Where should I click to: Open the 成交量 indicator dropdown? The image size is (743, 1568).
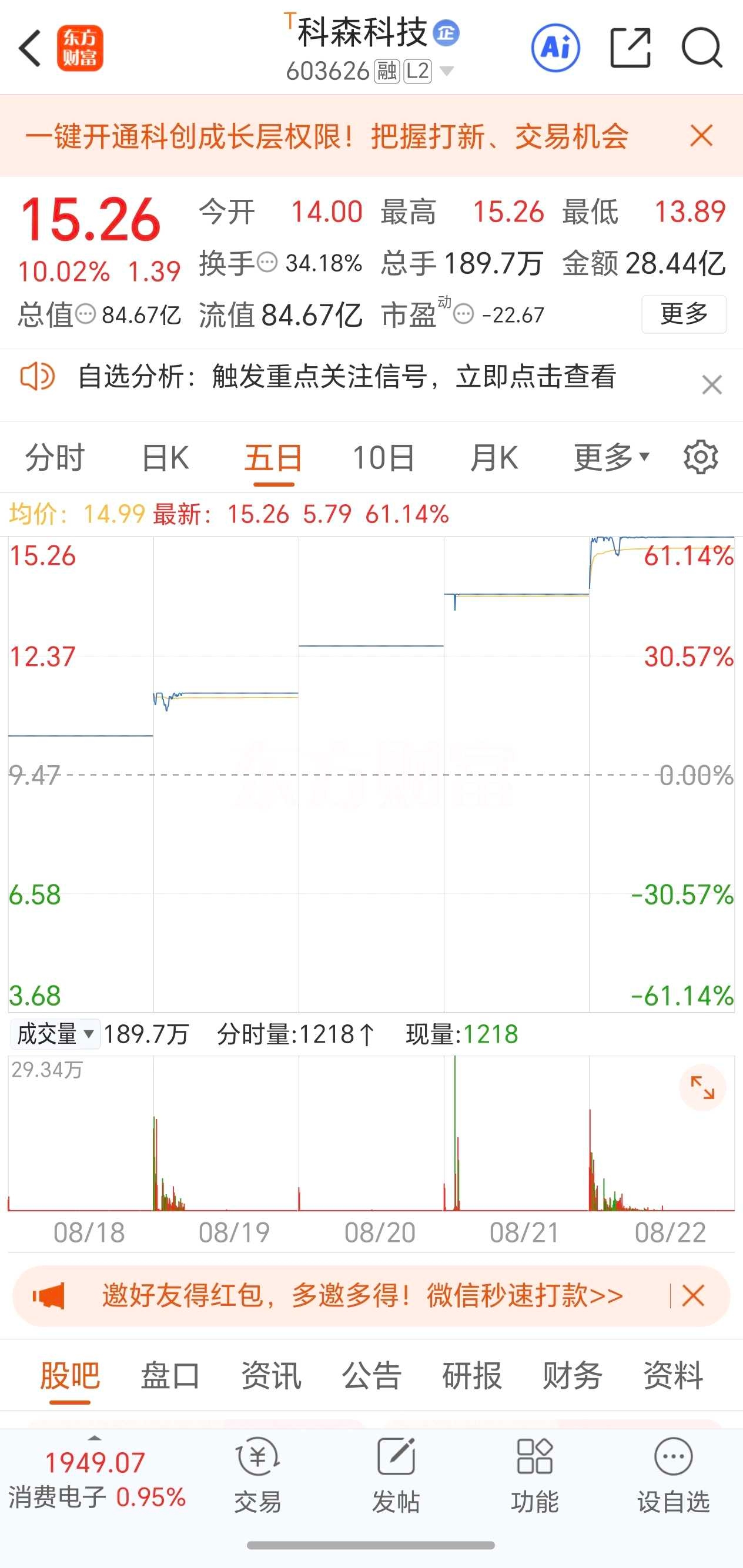[55, 1034]
